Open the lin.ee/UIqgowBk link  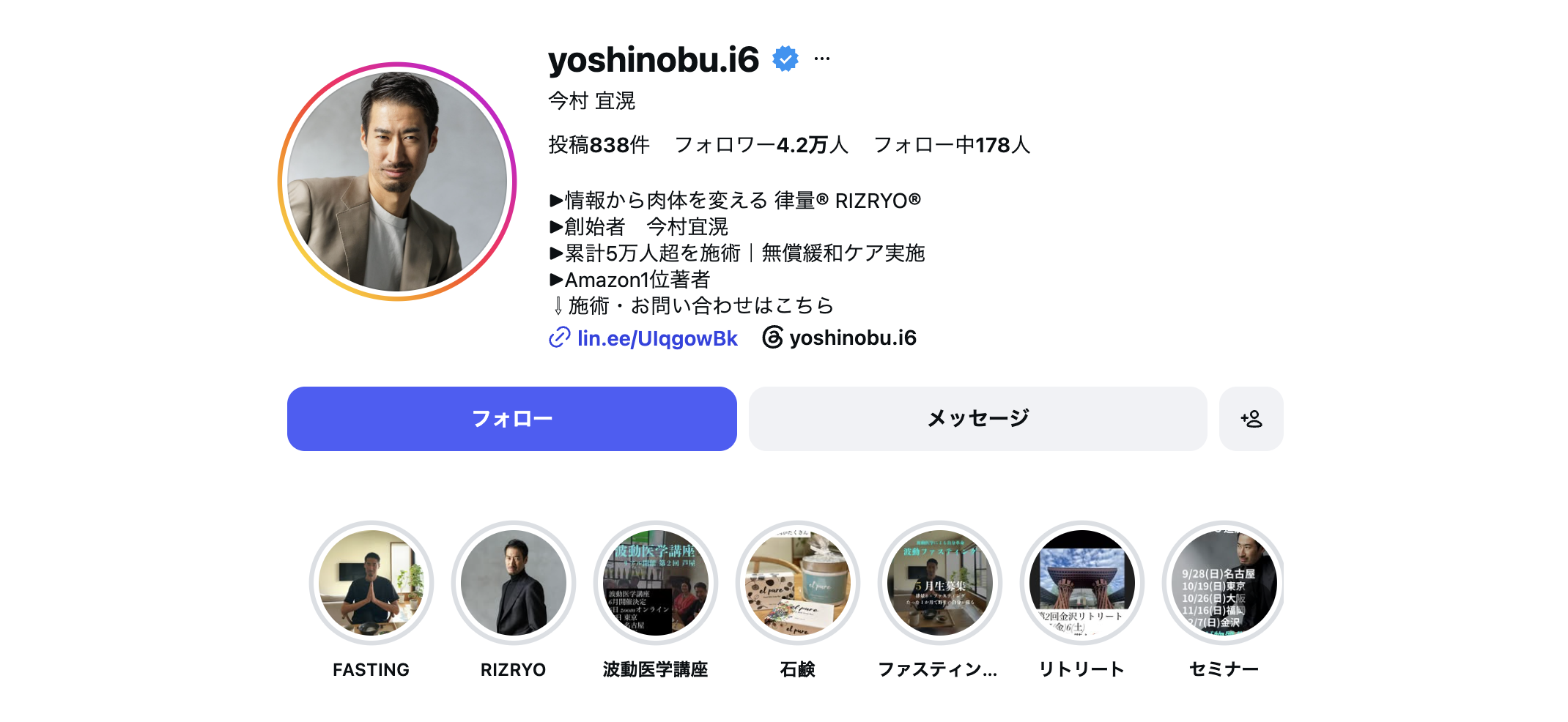tap(643, 338)
